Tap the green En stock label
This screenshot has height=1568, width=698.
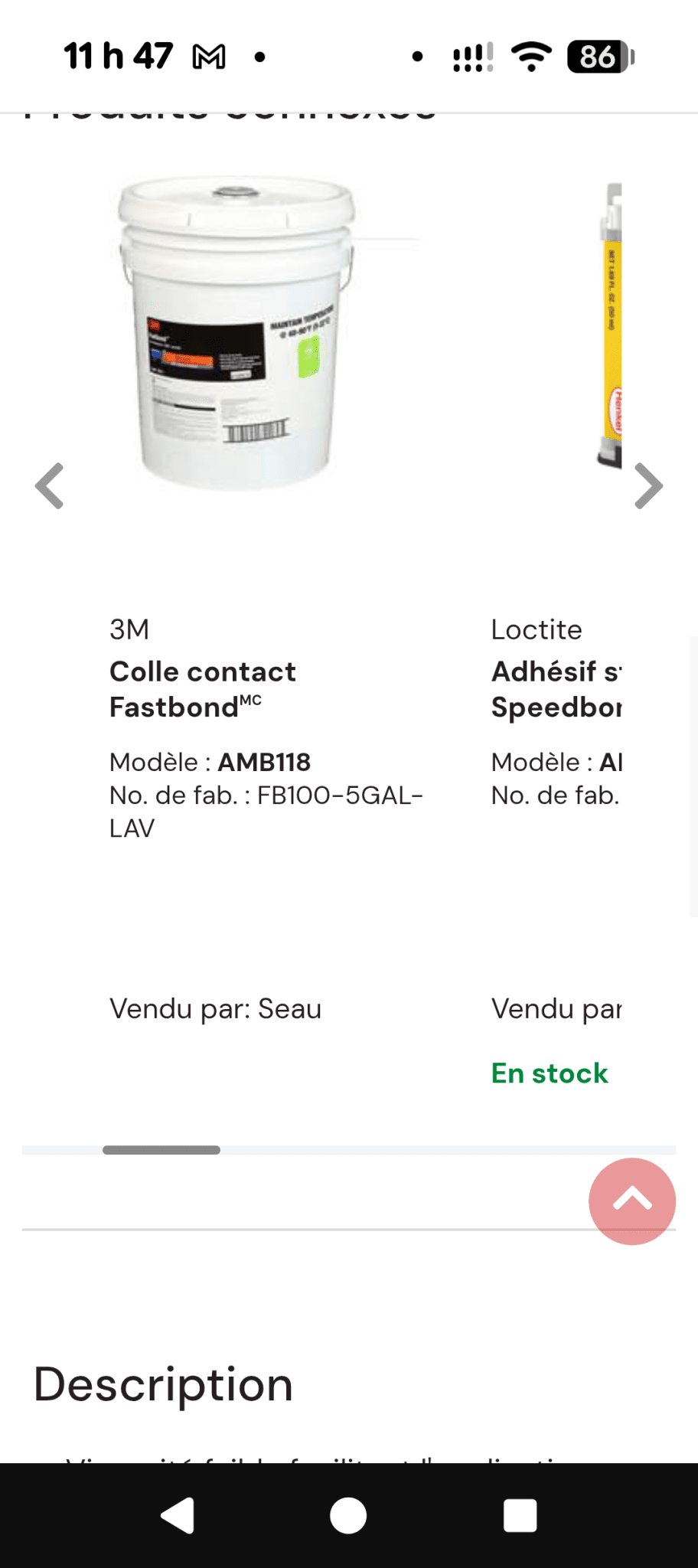550,1073
